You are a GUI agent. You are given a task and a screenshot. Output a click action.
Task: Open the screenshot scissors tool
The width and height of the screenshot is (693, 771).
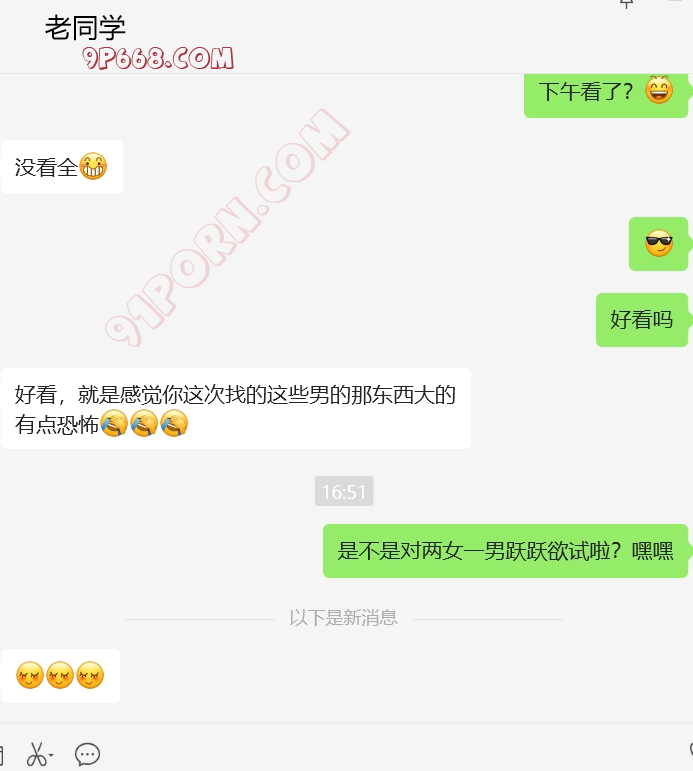pyautogui.click(x=36, y=754)
